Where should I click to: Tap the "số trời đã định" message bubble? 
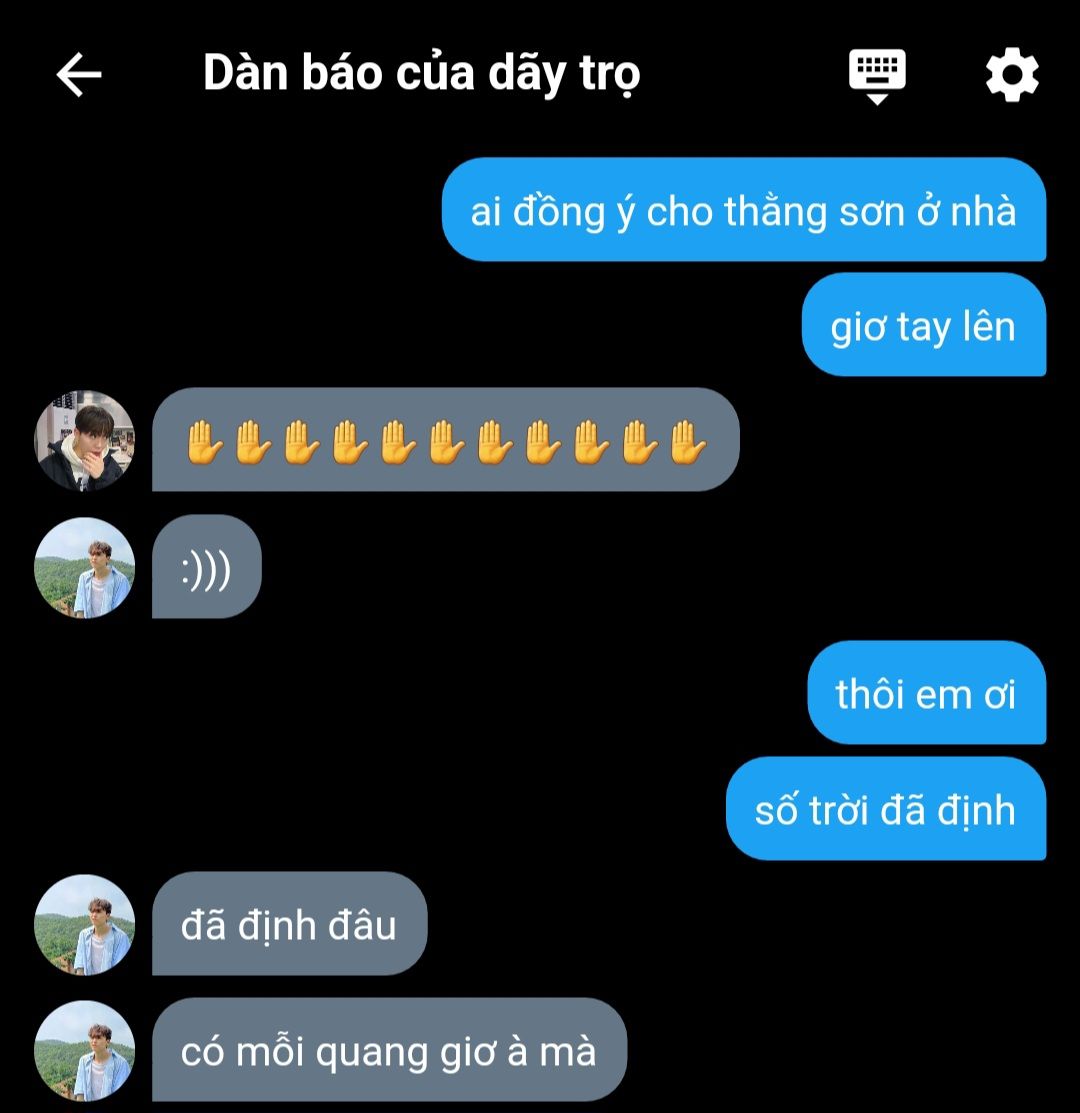[885, 809]
